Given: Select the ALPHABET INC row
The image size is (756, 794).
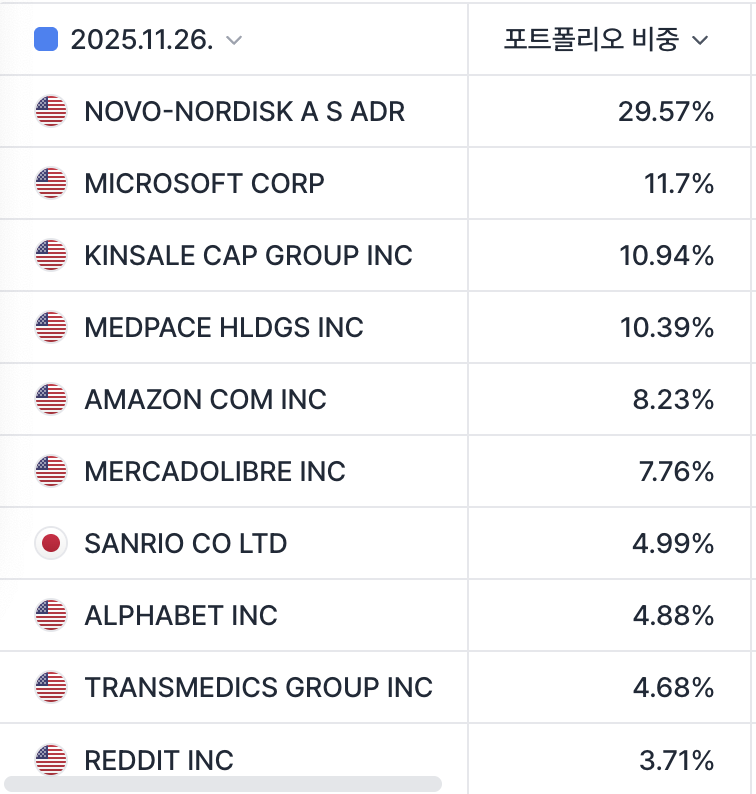Looking at the screenshot, I should click(181, 615).
